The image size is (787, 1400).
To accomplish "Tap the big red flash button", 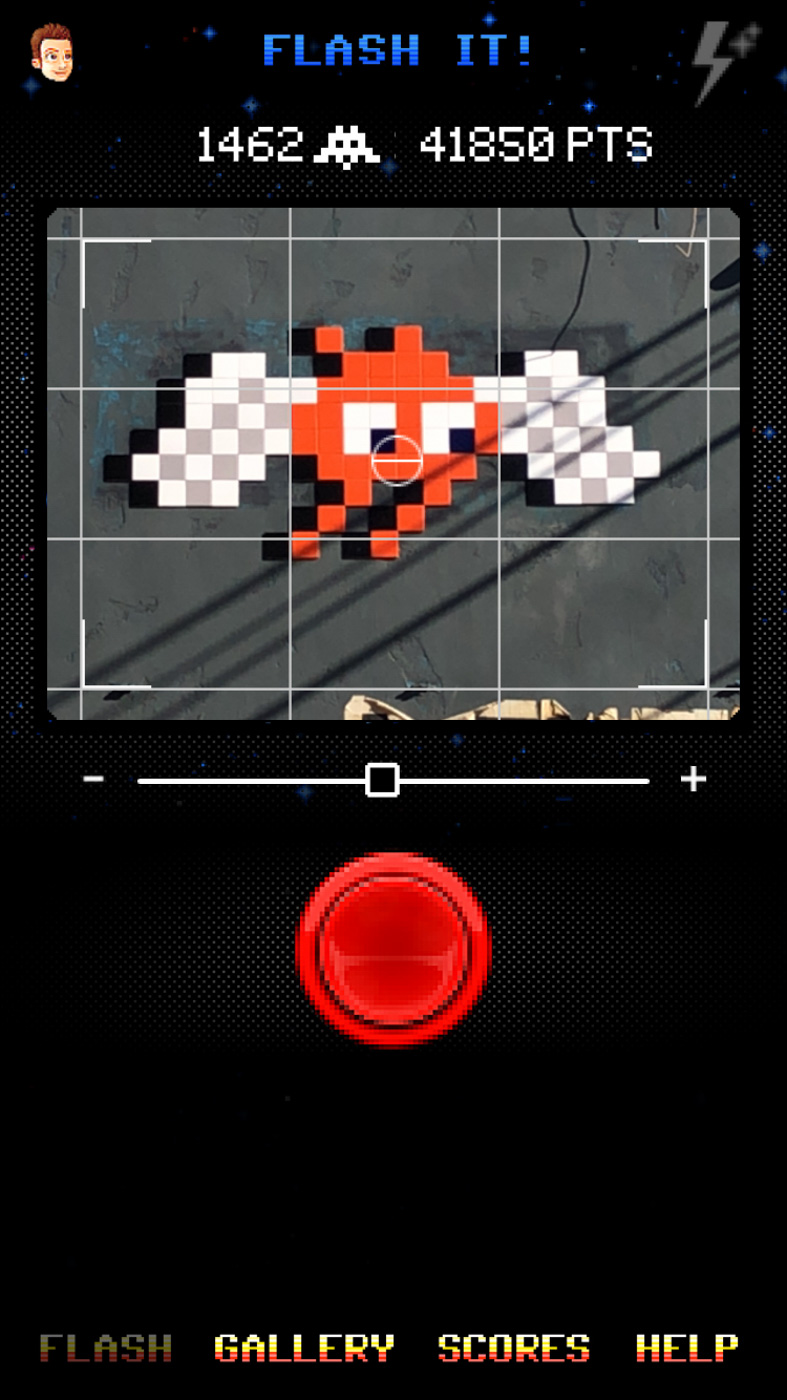I will [x=393, y=949].
